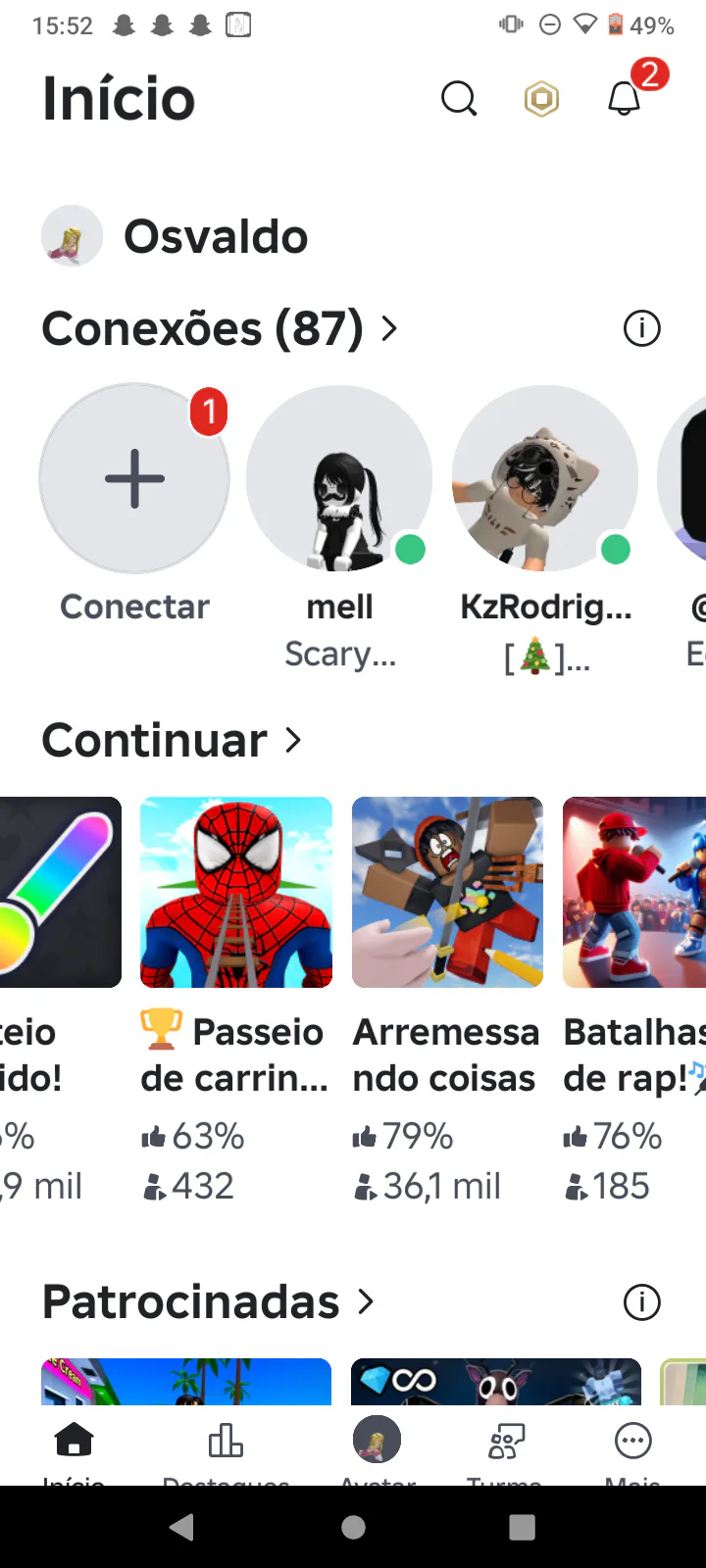Show info about Patrocinadas
706x1568 pixels.
click(x=642, y=1302)
